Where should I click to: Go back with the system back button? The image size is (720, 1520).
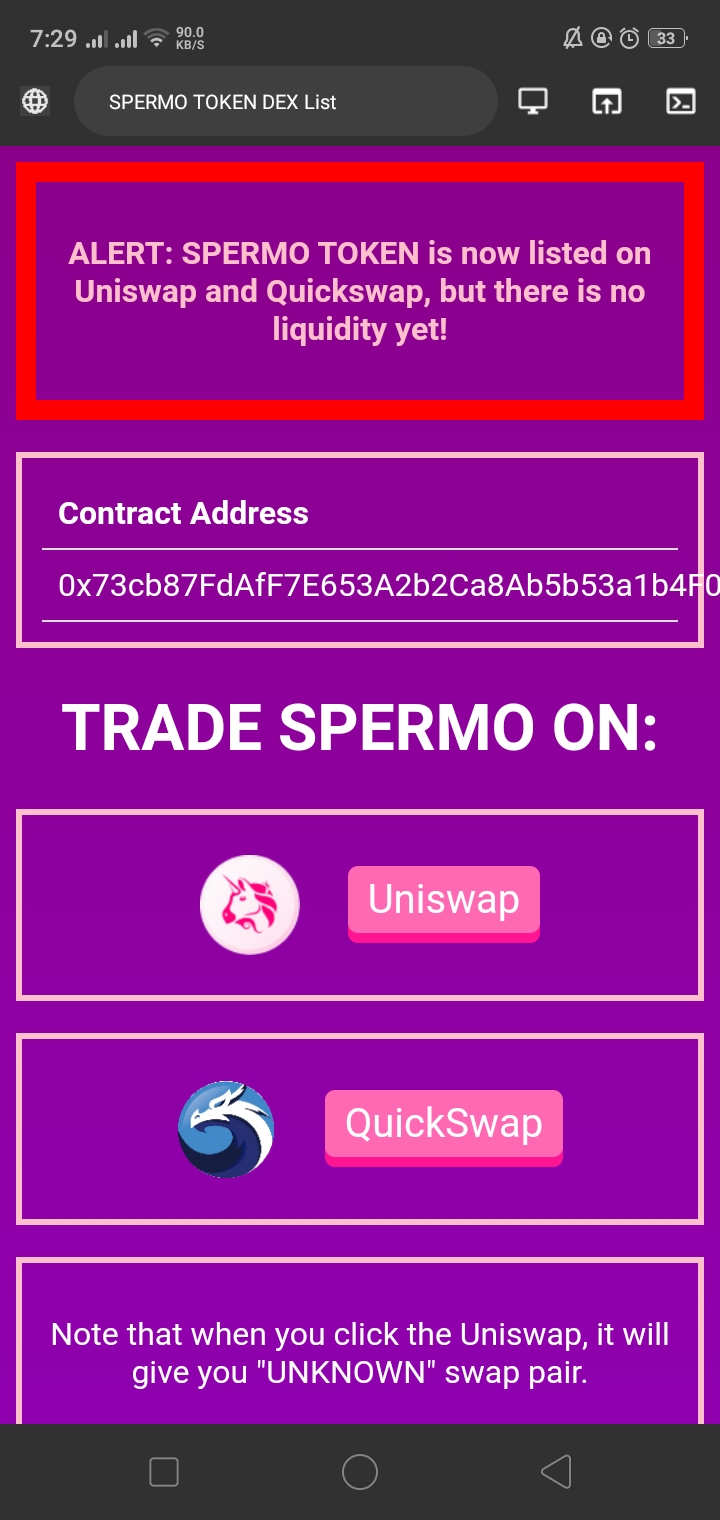[x=556, y=1472]
